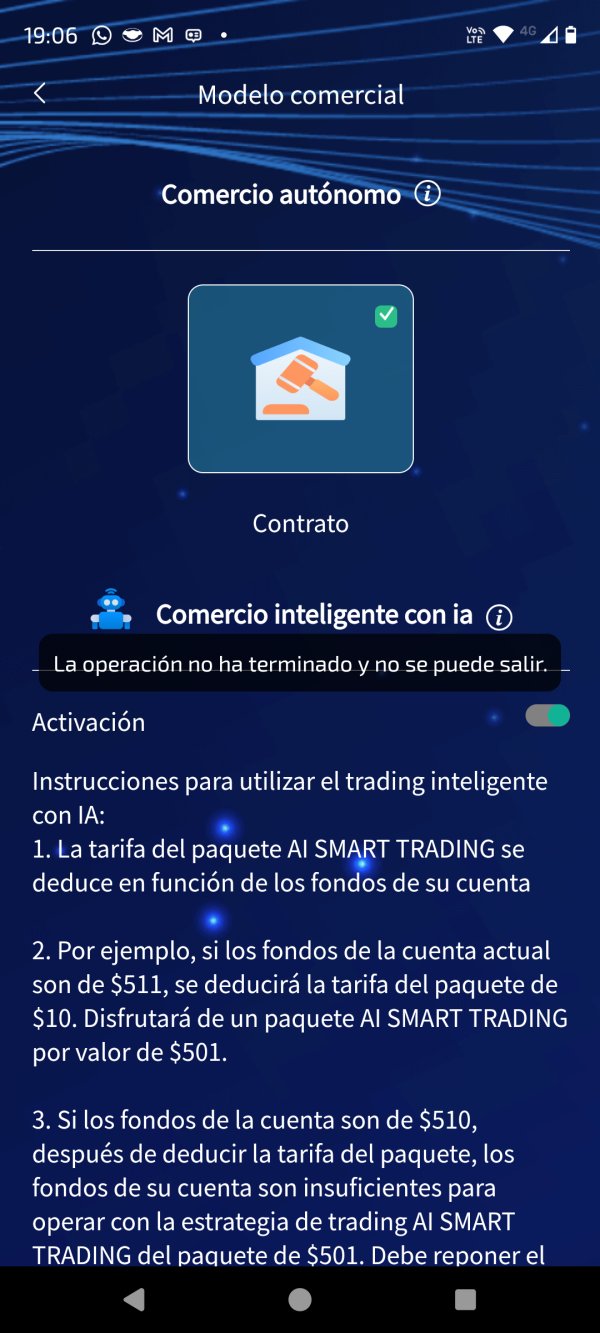Select the Contrato card
The image size is (600, 1333).
[x=301, y=379]
